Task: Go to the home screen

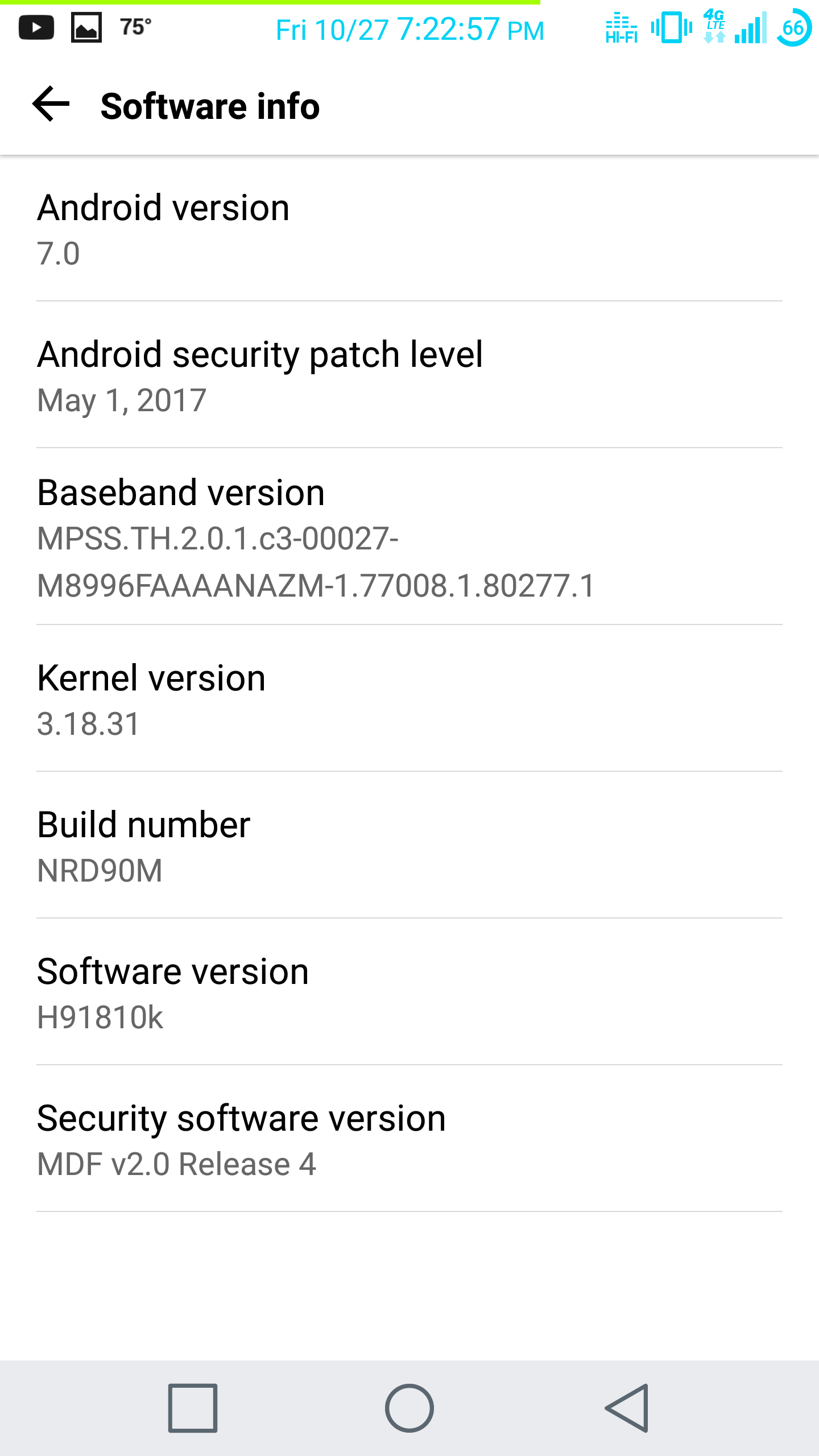Action: [x=409, y=1408]
